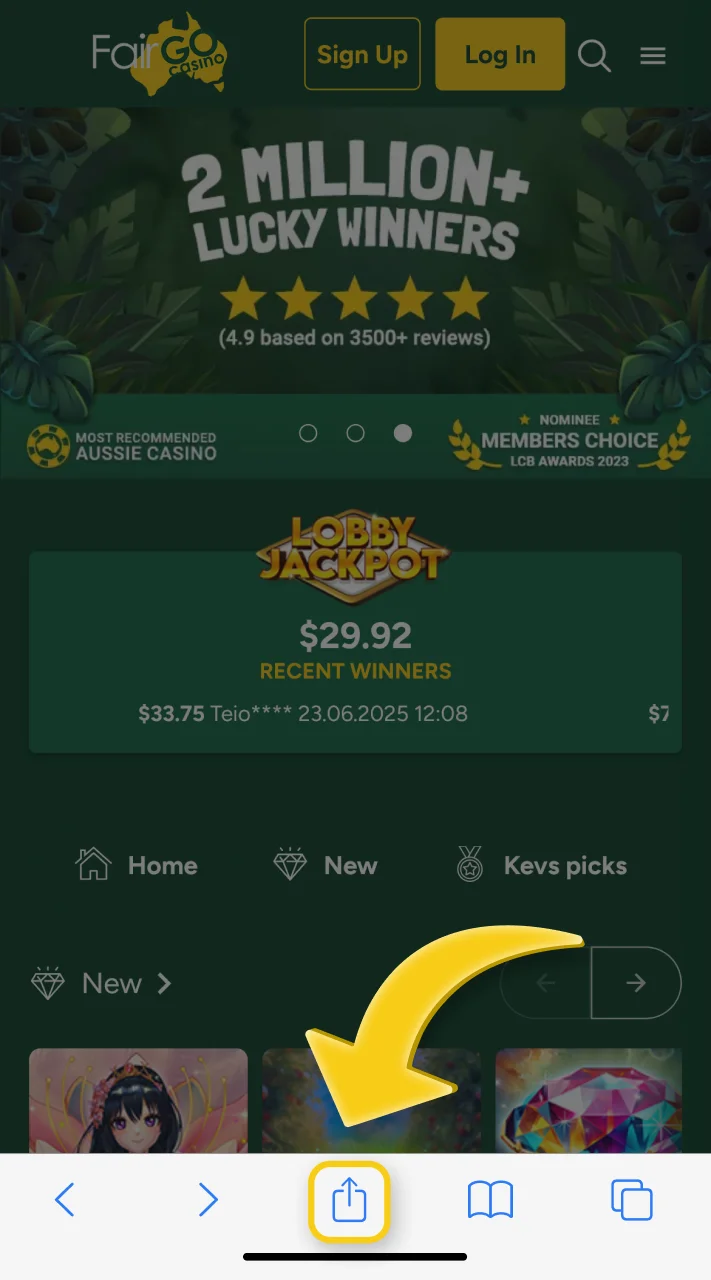Select the first banner page dot
711x1280 pixels.
[308, 433]
